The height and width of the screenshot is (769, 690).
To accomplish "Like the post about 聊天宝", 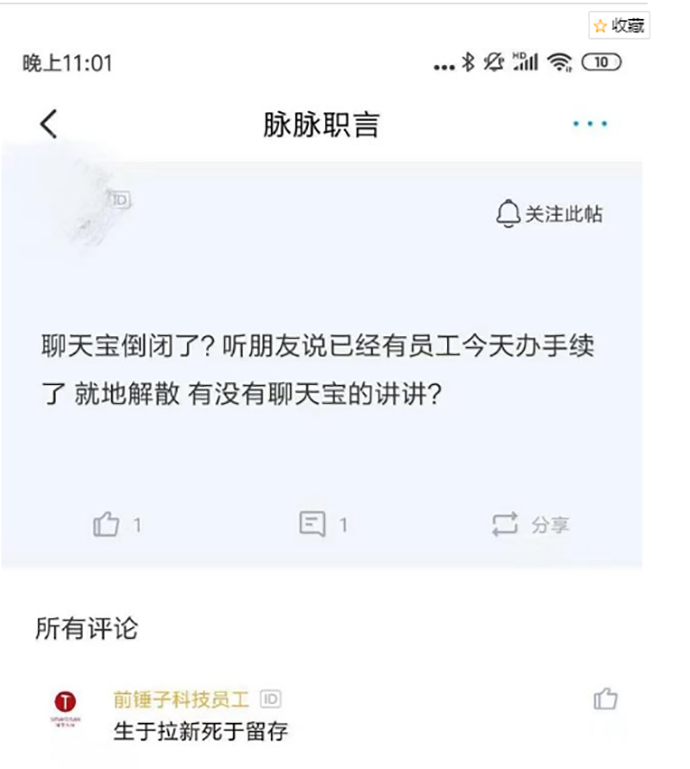I will click(107, 524).
